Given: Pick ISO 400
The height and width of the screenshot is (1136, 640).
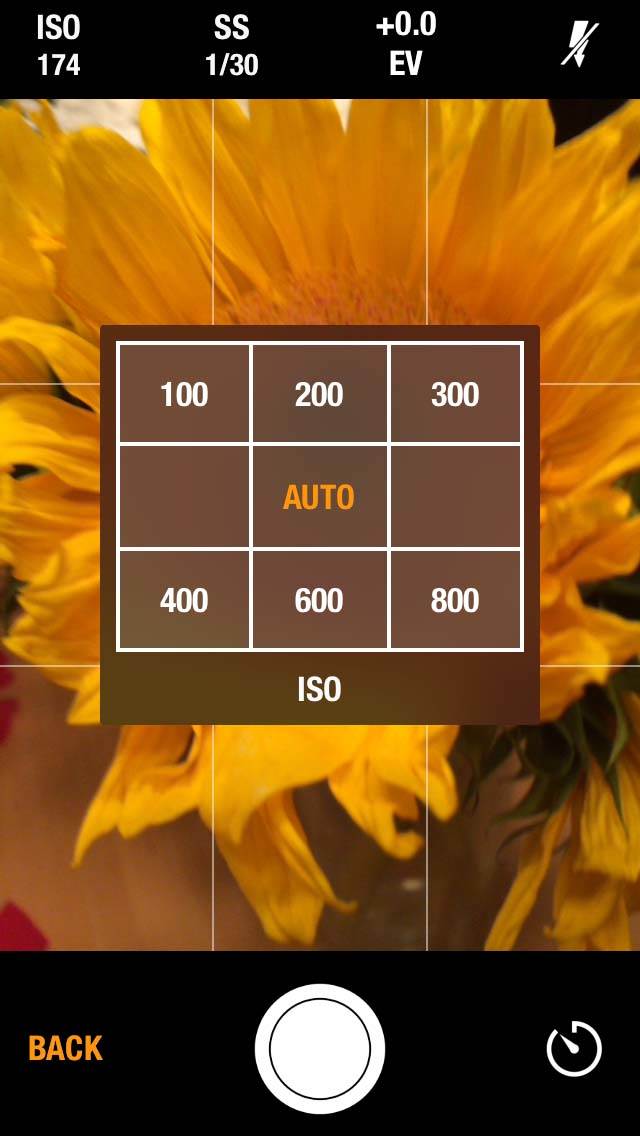Looking at the screenshot, I should 184,600.
